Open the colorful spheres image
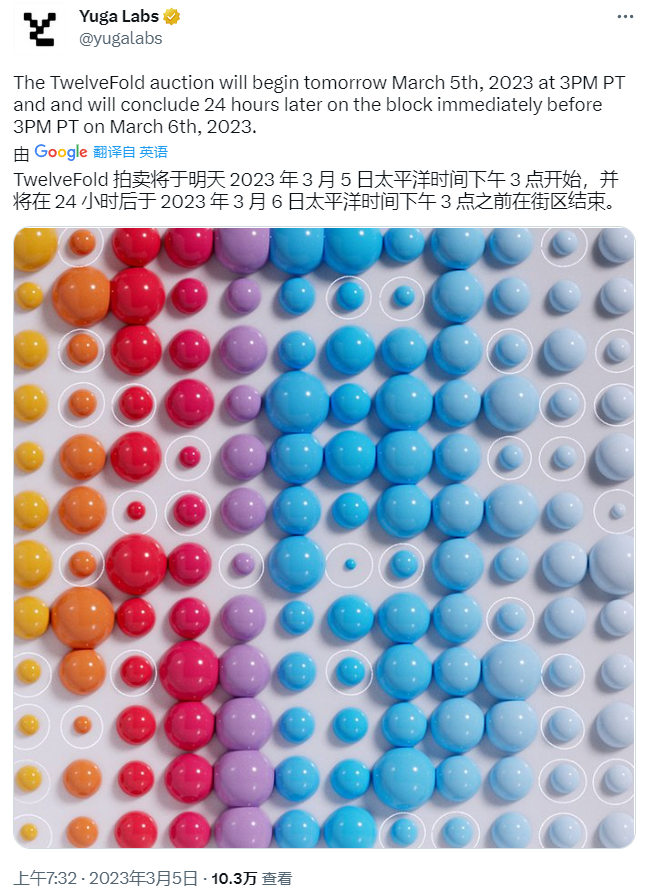 click(x=324, y=538)
